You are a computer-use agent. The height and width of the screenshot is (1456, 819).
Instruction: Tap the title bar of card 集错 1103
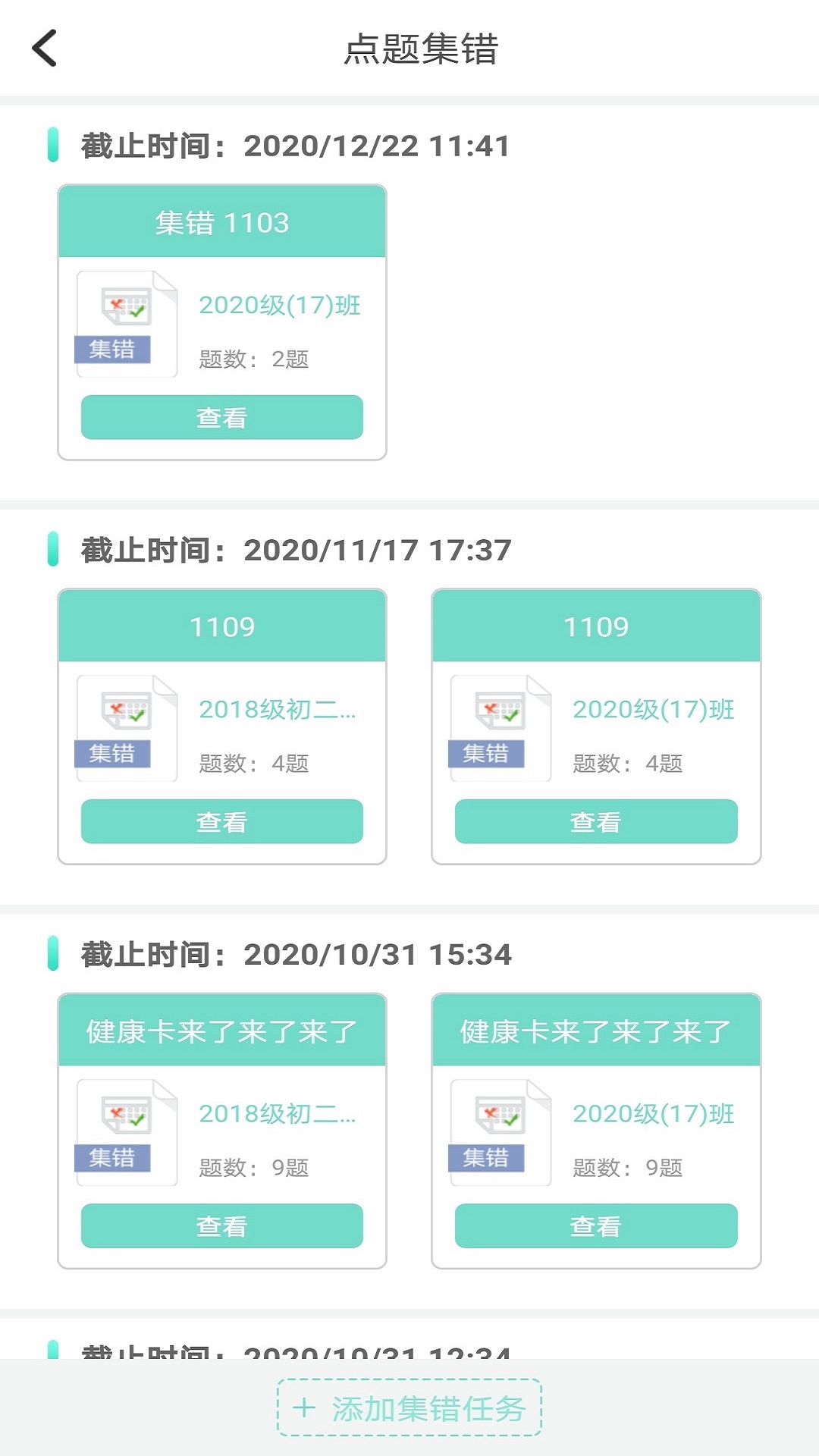click(221, 222)
